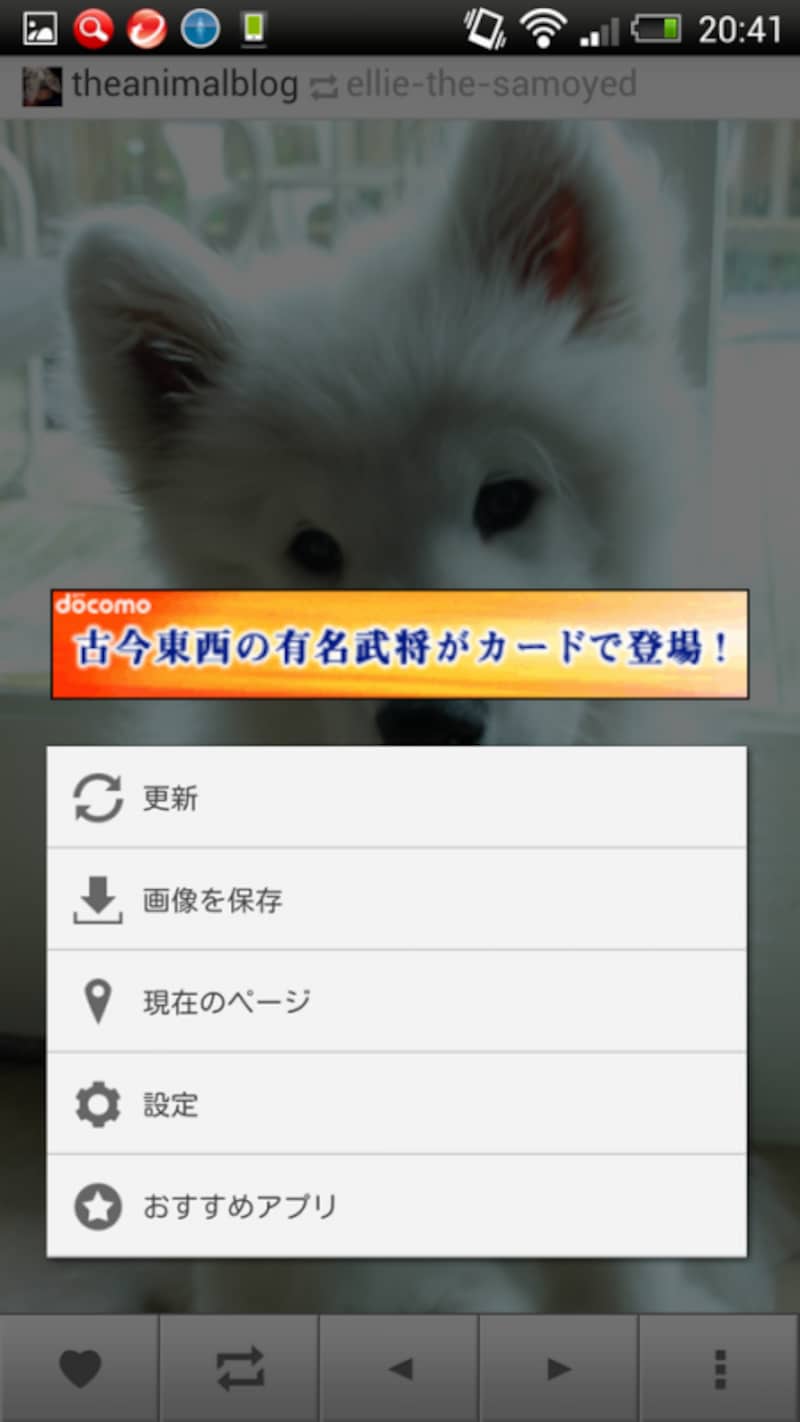Open 設定 from the menu

[x=396, y=1104]
